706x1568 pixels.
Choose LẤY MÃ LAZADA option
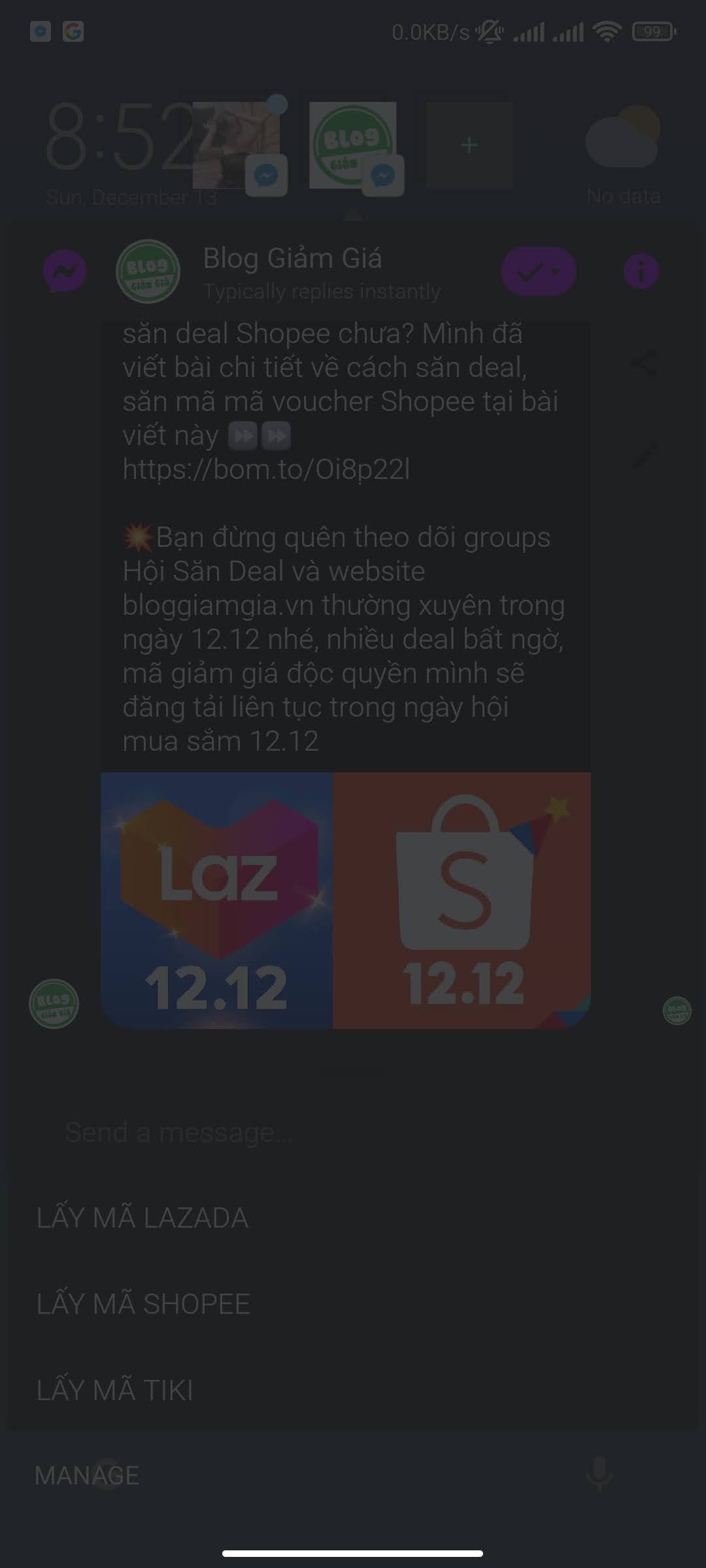click(x=143, y=1218)
